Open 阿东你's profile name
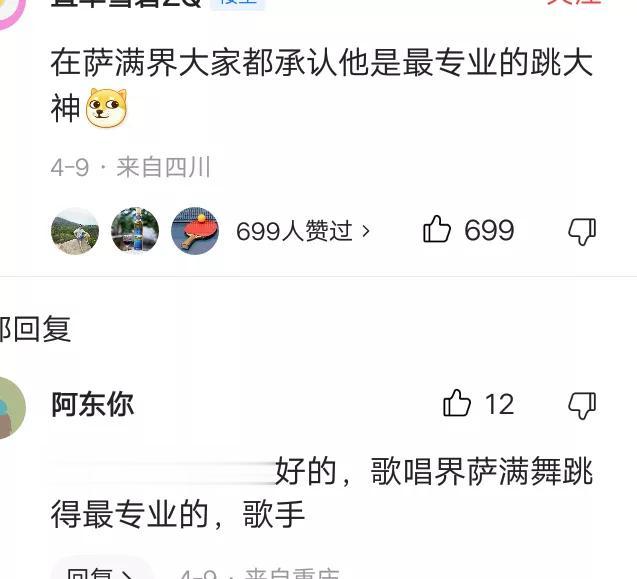This screenshot has height=579, width=637. click(92, 404)
